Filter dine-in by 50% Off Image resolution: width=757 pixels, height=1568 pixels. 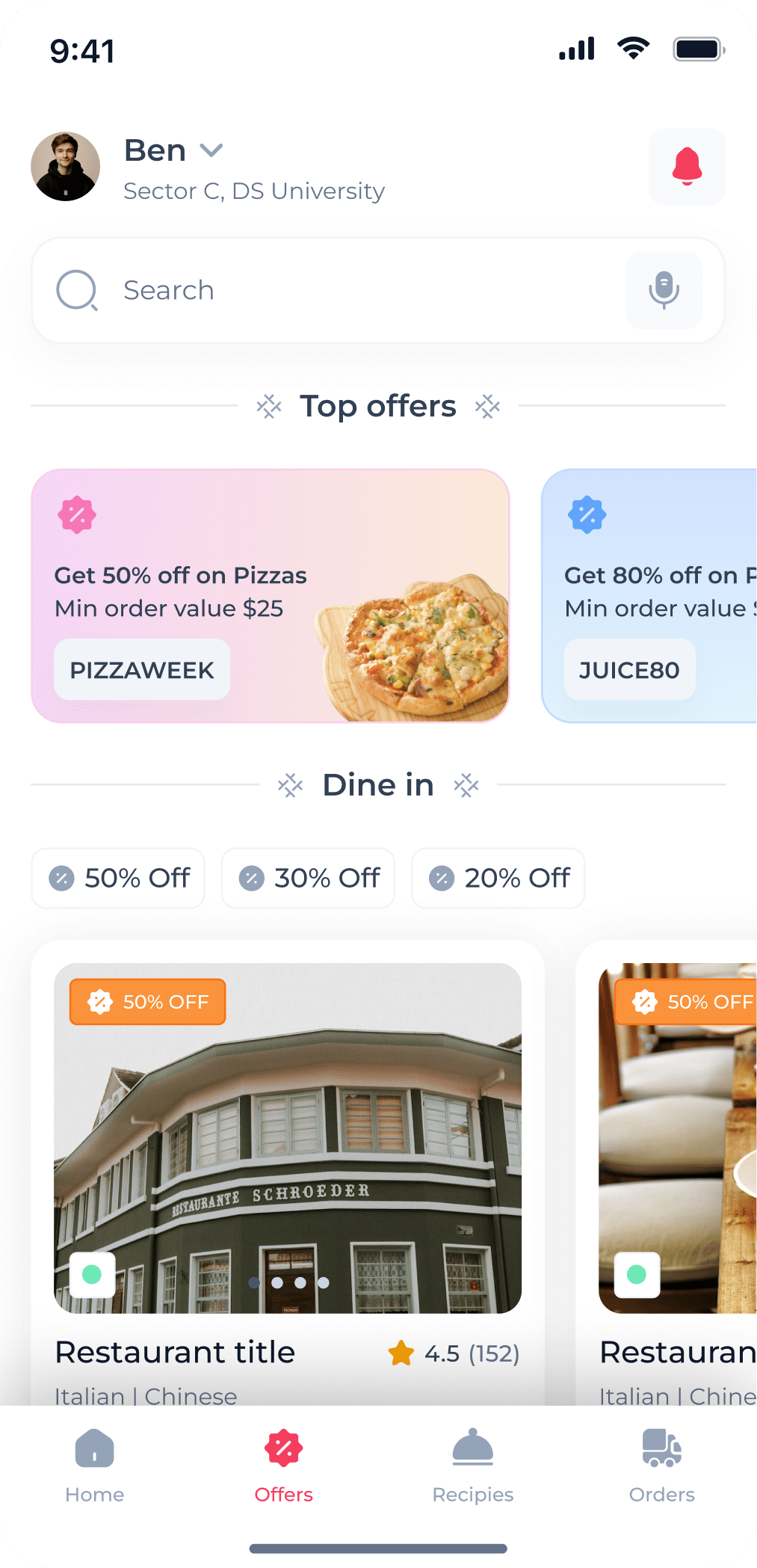point(118,878)
